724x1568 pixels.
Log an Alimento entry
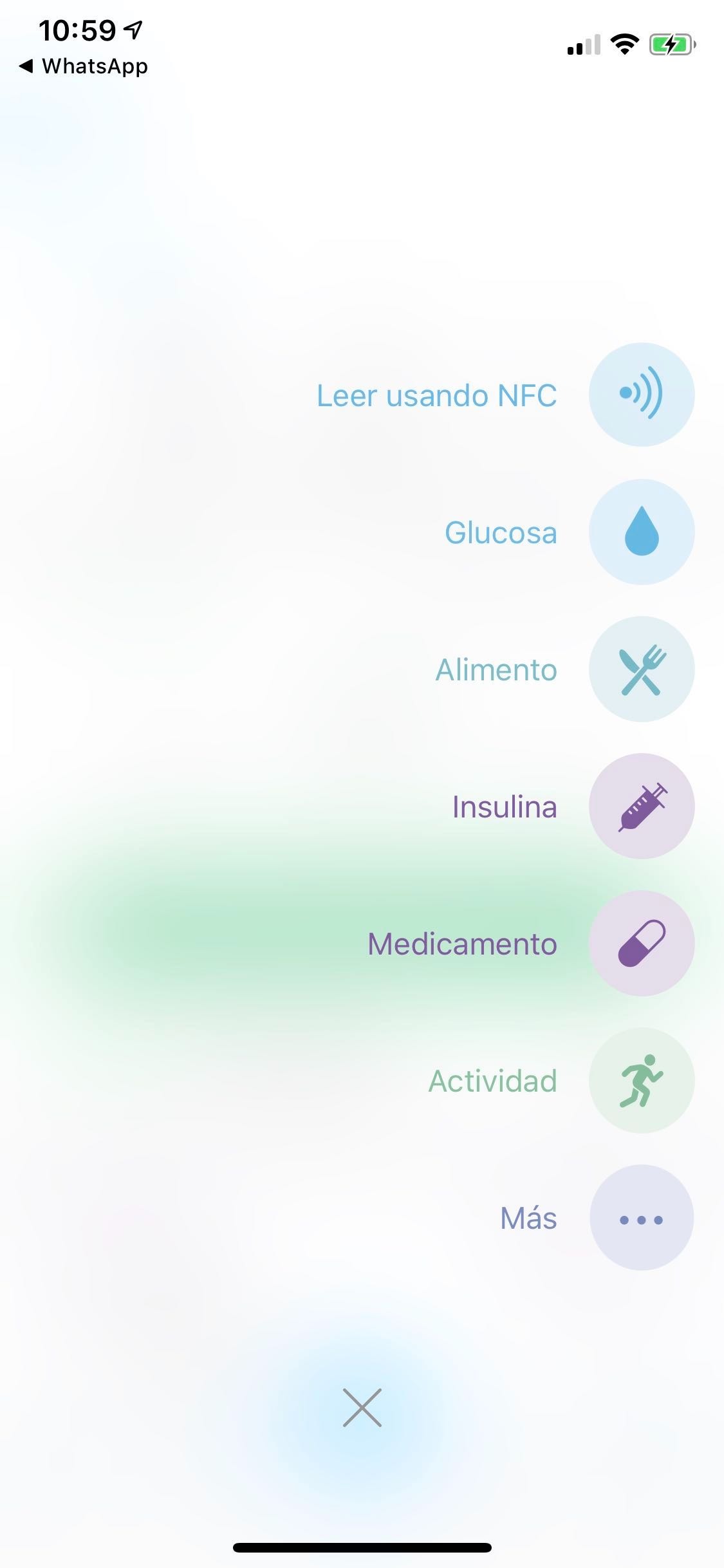tap(641, 669)
